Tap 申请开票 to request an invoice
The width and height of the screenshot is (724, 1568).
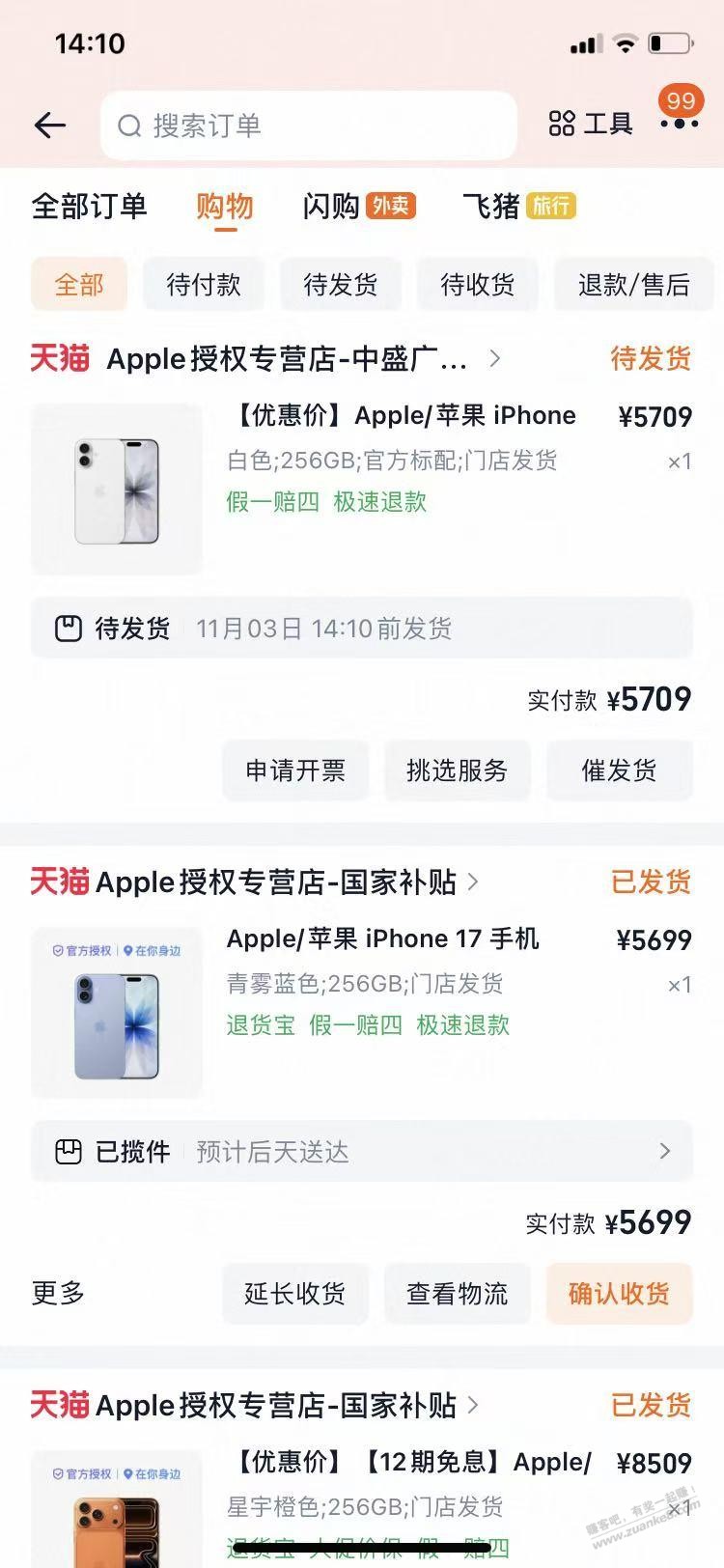tap(295, 770)
